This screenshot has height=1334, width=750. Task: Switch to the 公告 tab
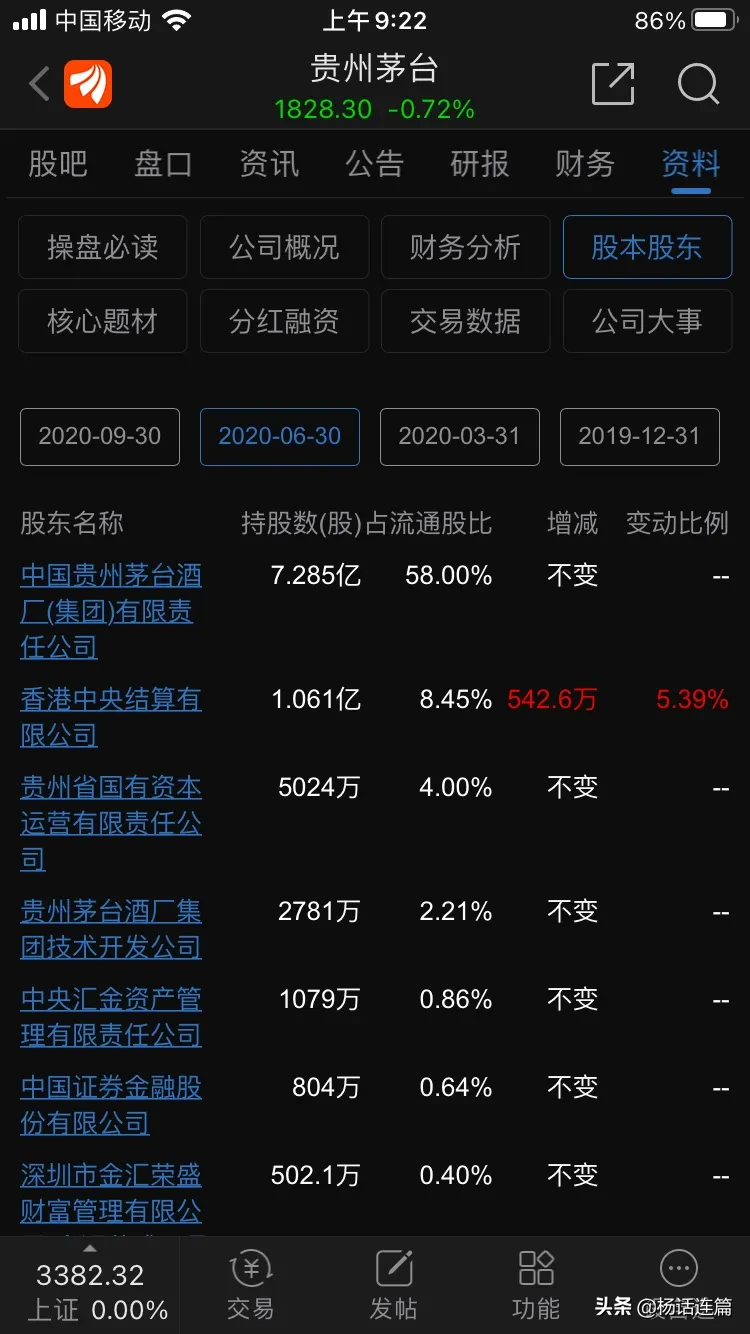tap(374, 164)
